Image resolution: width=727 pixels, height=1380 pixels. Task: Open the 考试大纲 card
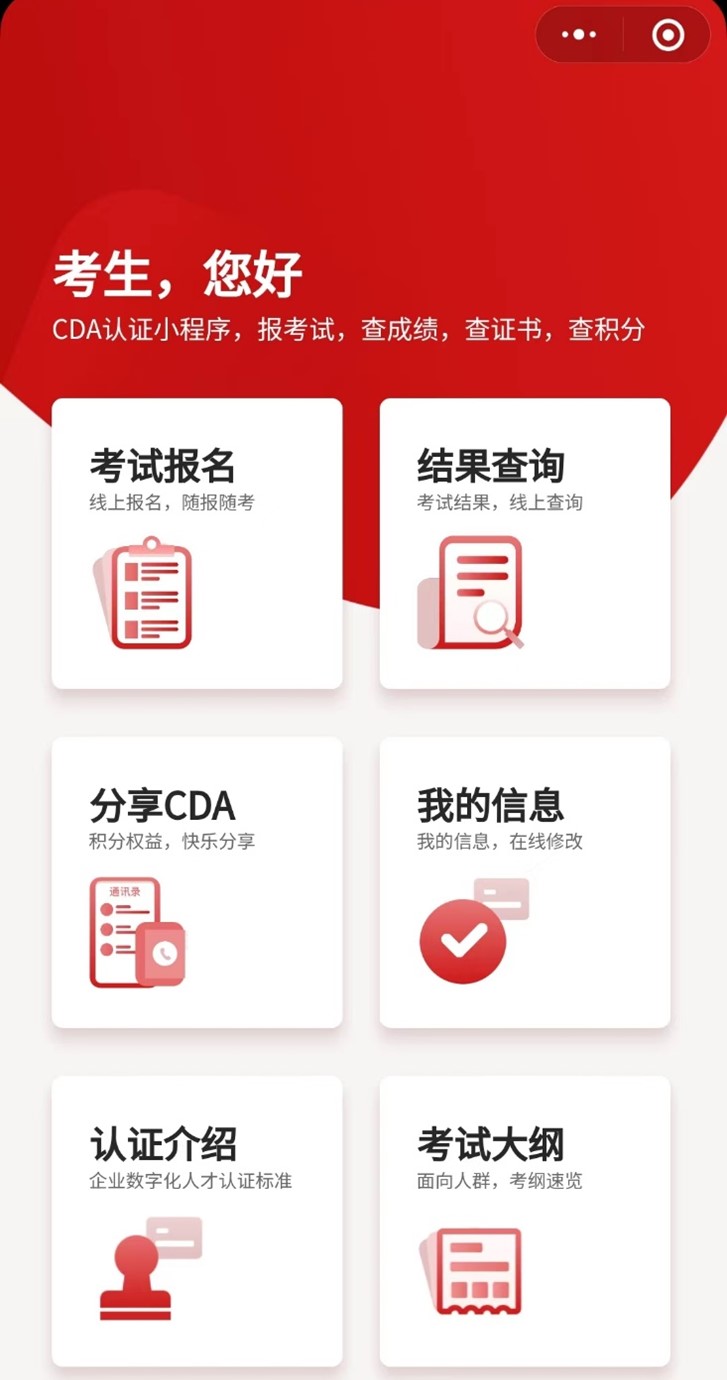[524, 1220]
